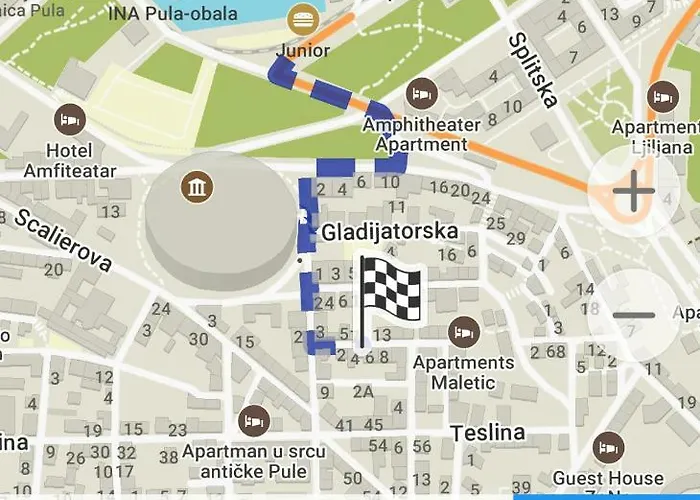The width and height of the screenshot is (700, 500).
Task: Select the Amphitheater Apartment marker
Action: point(422,95)
